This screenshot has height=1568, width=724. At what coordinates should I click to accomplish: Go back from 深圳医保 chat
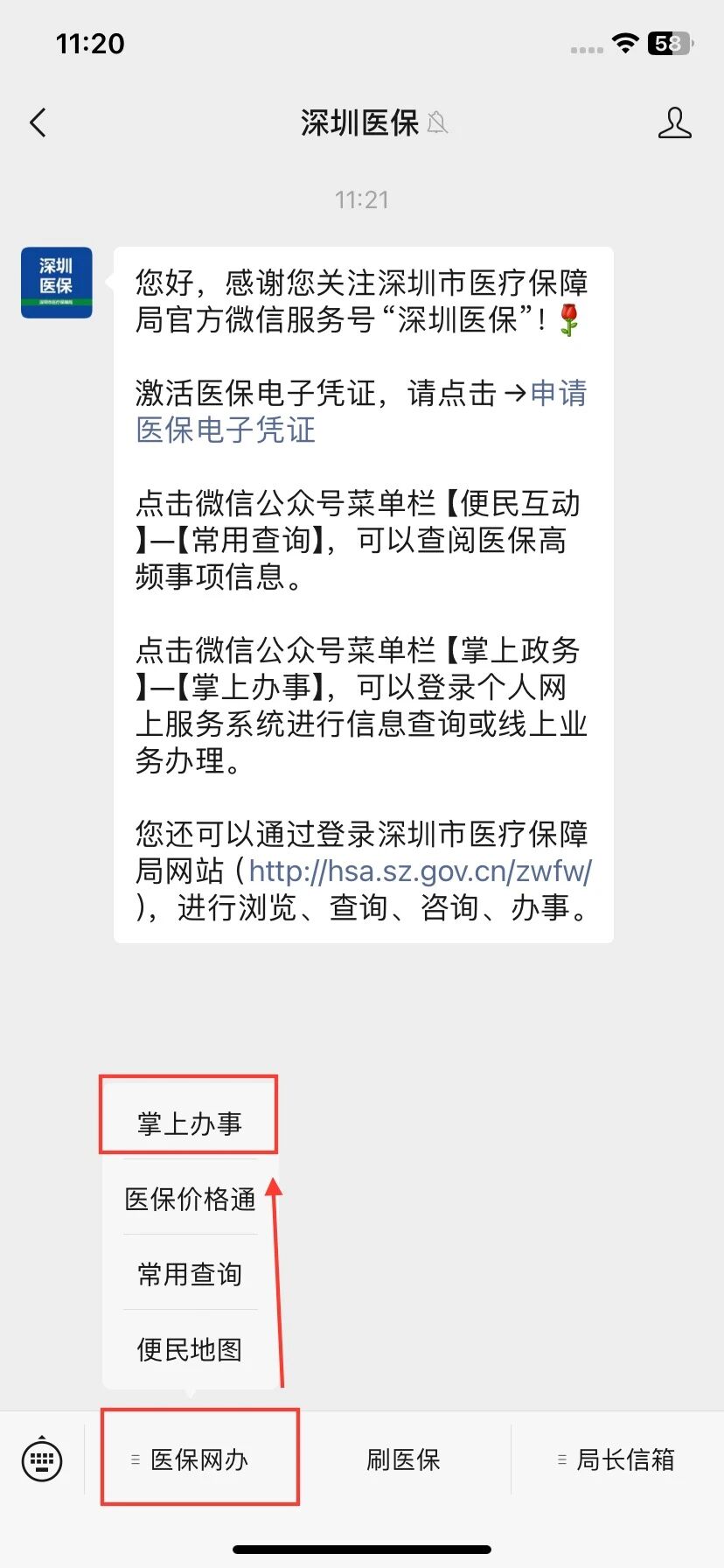[x=38, y=123]
